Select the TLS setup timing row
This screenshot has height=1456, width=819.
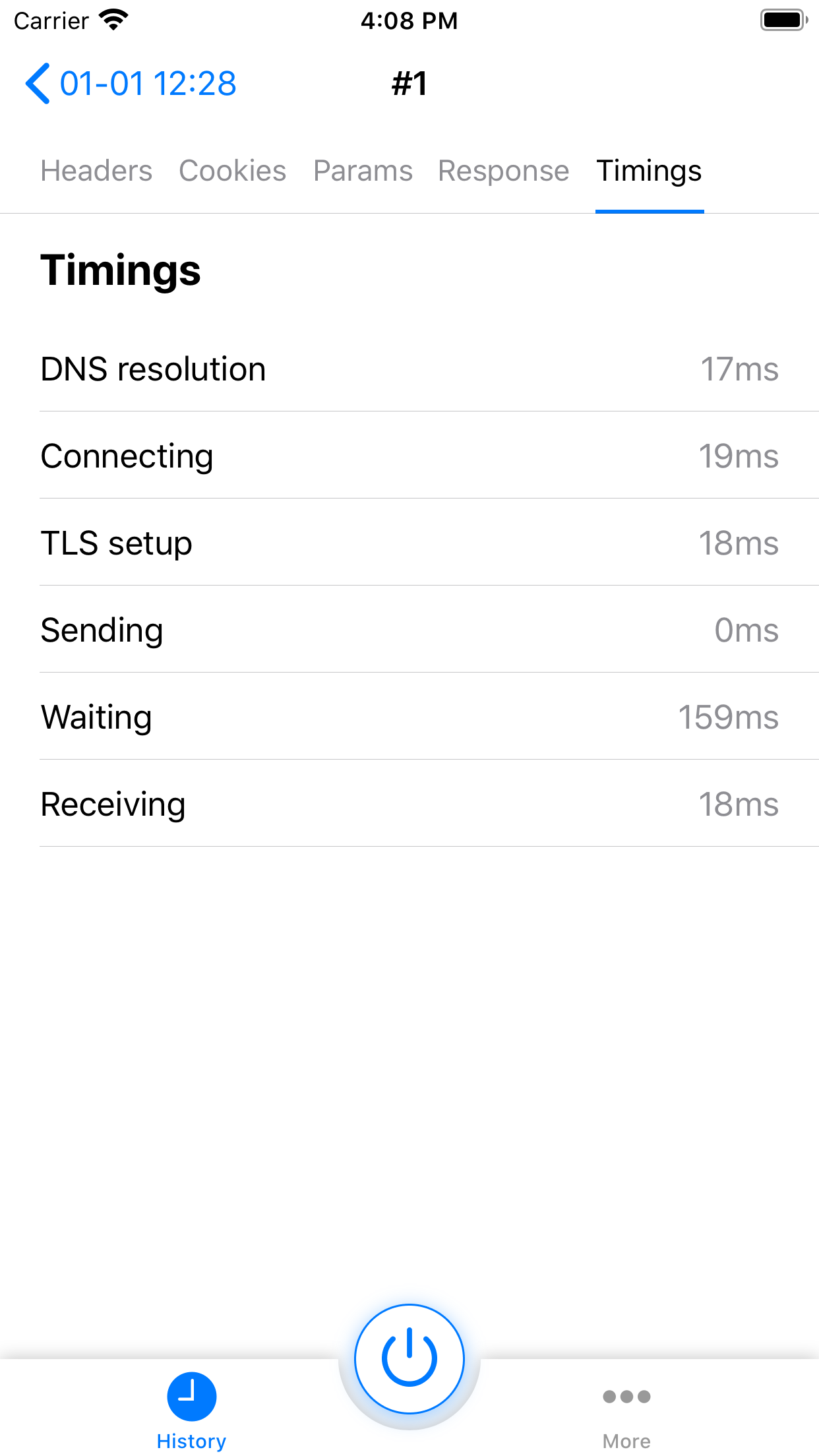click(409, 543)
